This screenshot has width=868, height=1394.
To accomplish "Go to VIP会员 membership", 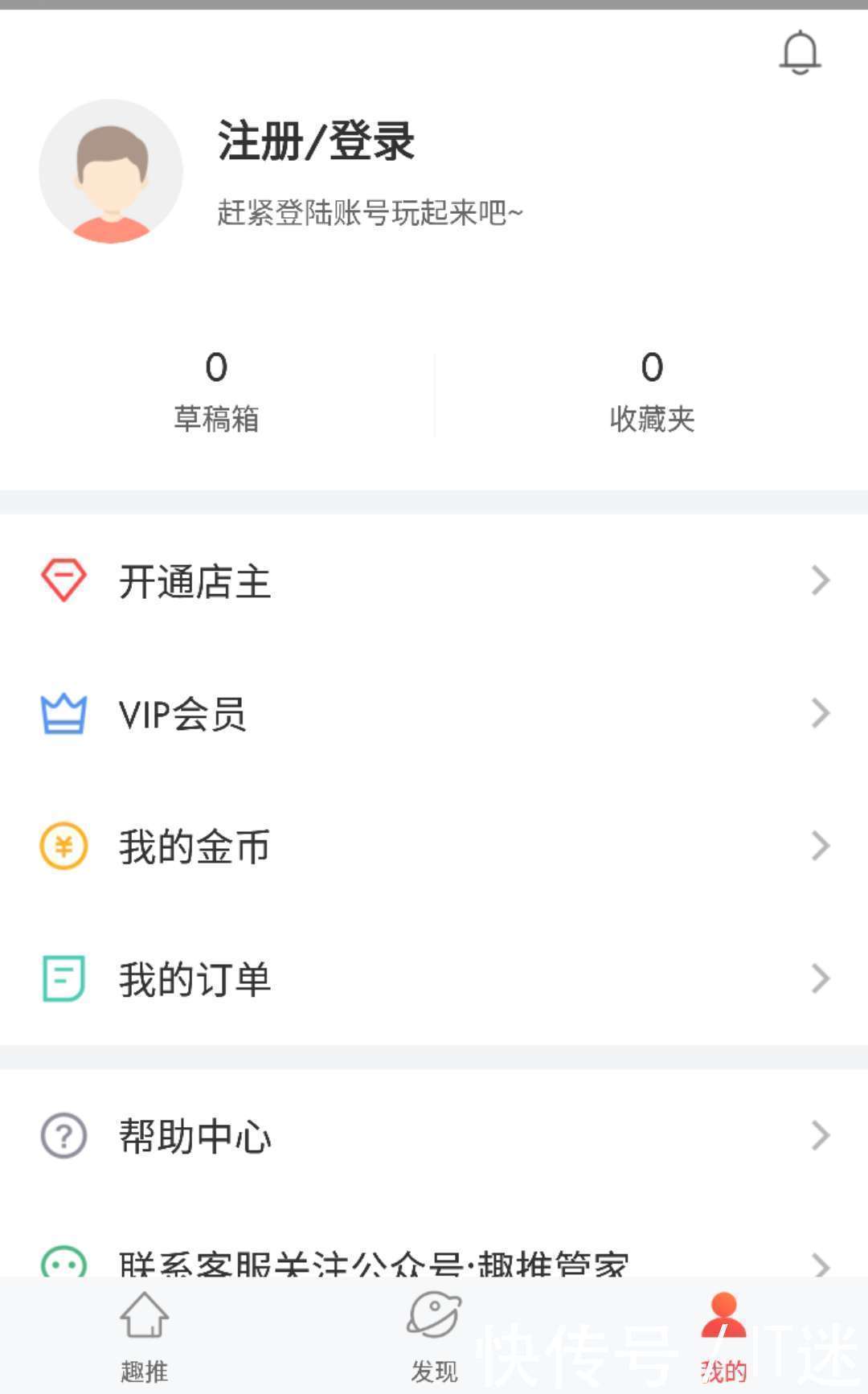I will [434, 714].
